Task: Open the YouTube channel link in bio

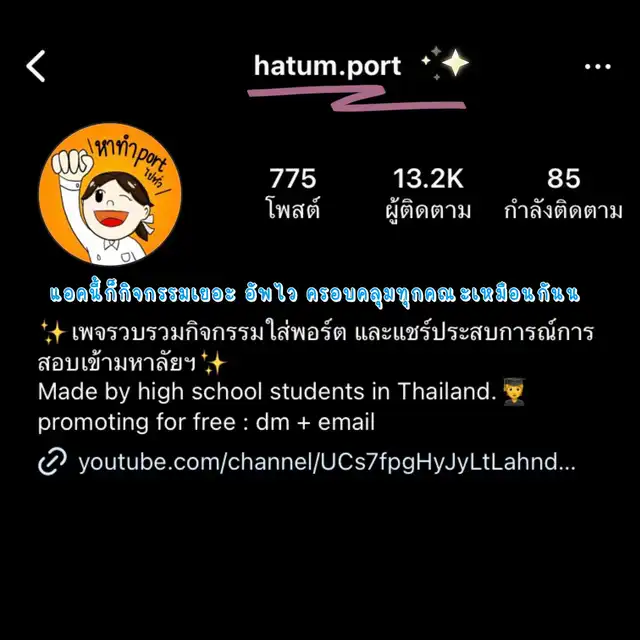Action: 326,462
